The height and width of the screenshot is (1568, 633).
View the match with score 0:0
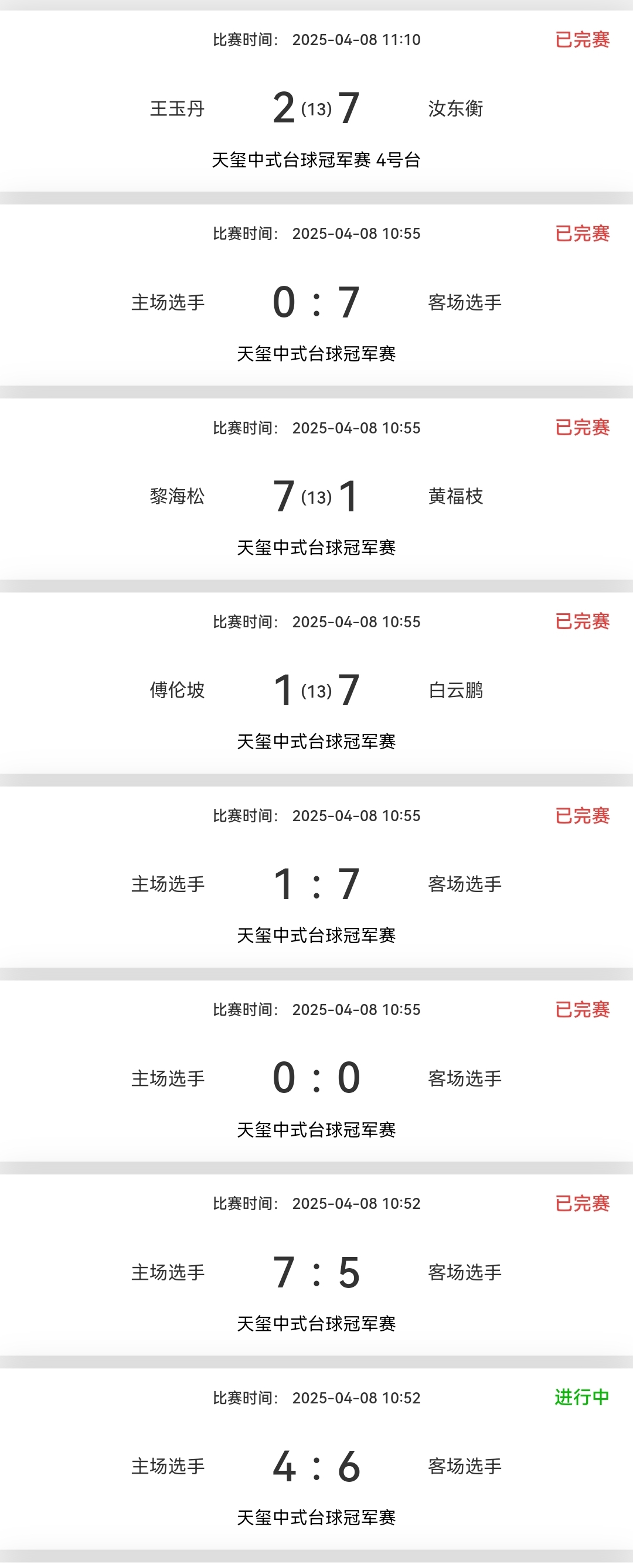coord(316,1077)
